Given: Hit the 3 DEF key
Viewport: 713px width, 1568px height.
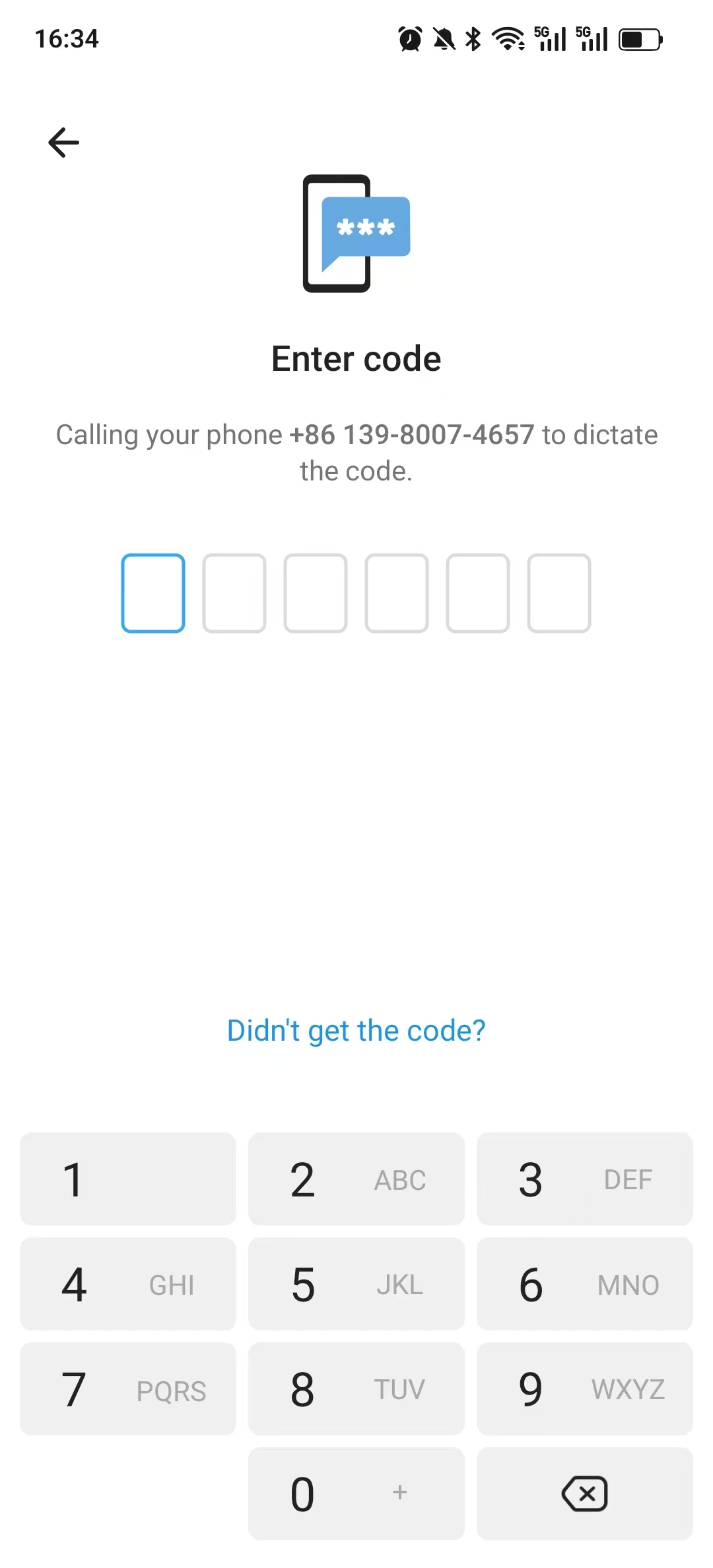Looking at the screenshot, I should (584, 1179).
